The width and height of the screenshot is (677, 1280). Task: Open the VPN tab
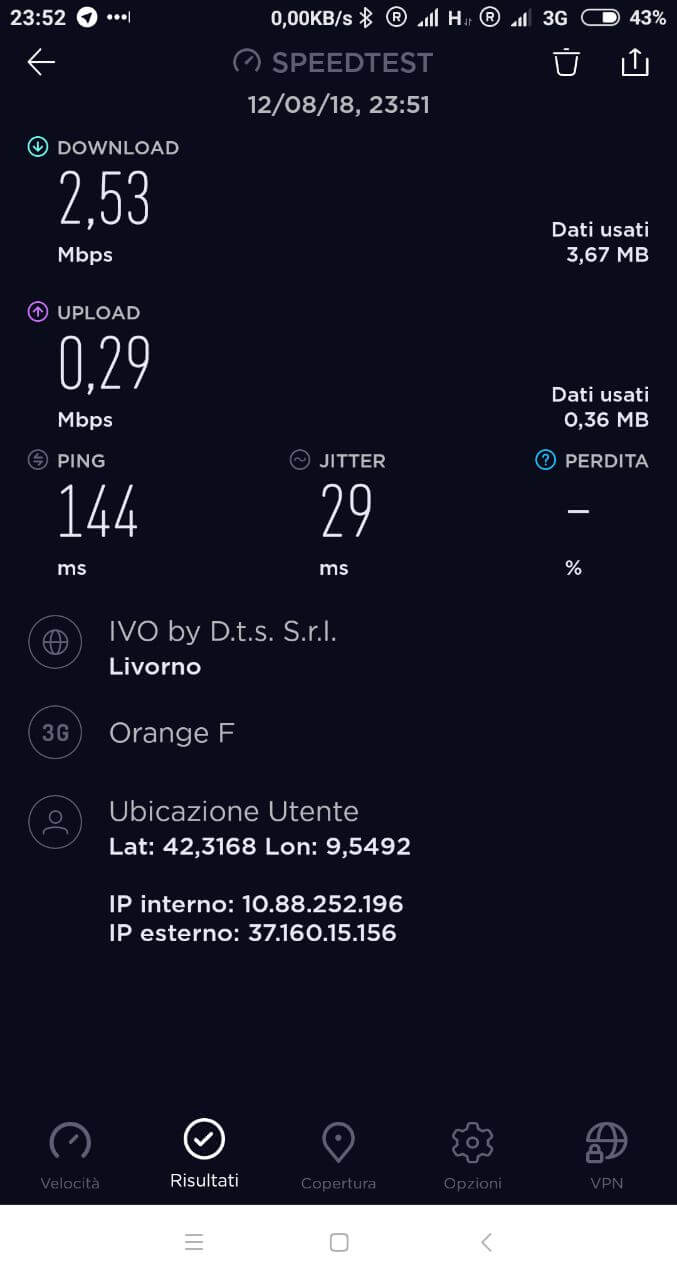pos(607,1156)
